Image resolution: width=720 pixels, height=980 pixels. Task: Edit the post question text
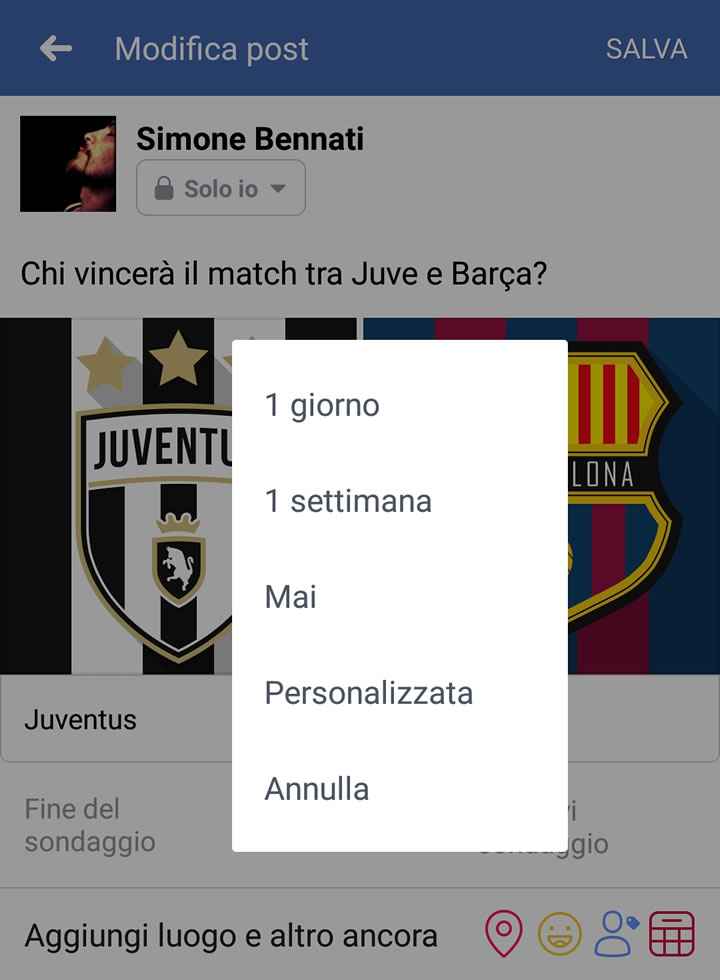point(283,273)
